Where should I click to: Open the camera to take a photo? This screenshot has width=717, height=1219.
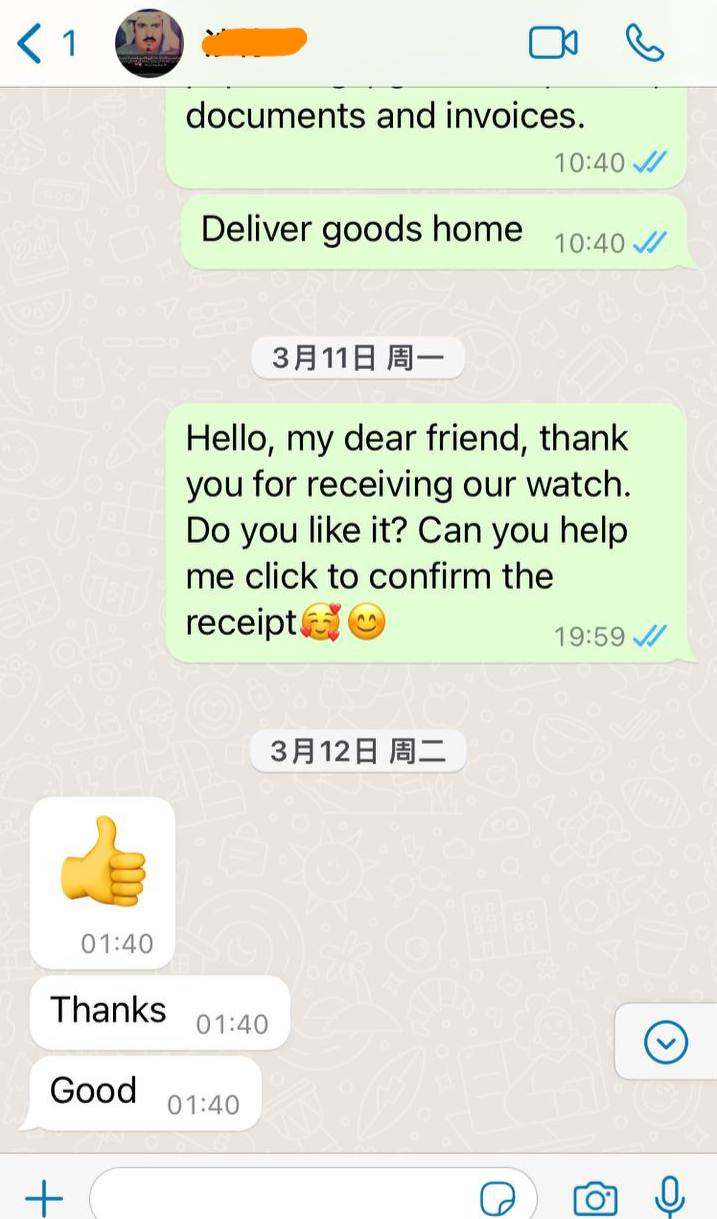[x=595, y=1197]
